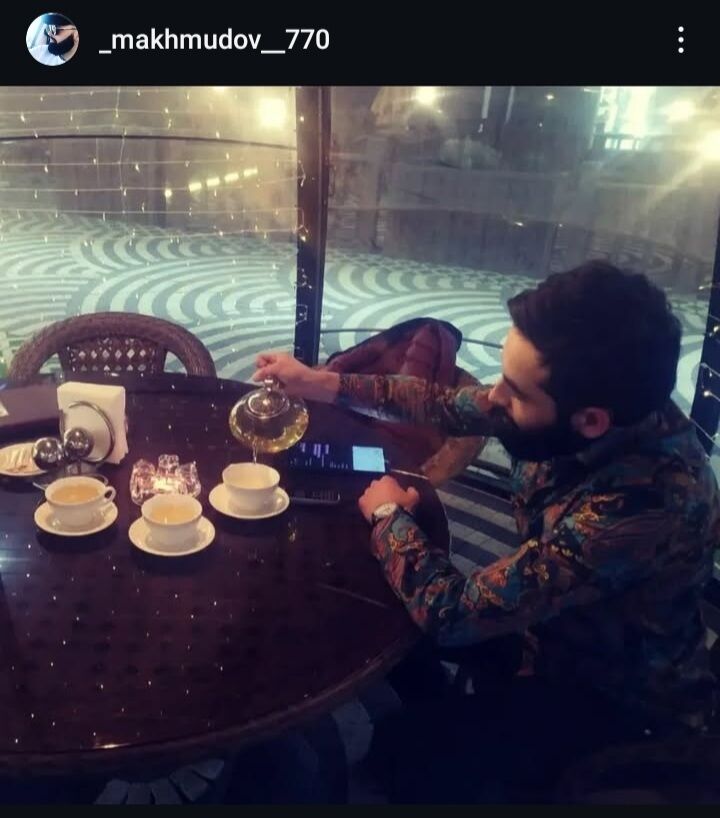Open _makhmudov__770 profile picture
The width and height of the screenshot is (720, 818).
coord(52,40)
